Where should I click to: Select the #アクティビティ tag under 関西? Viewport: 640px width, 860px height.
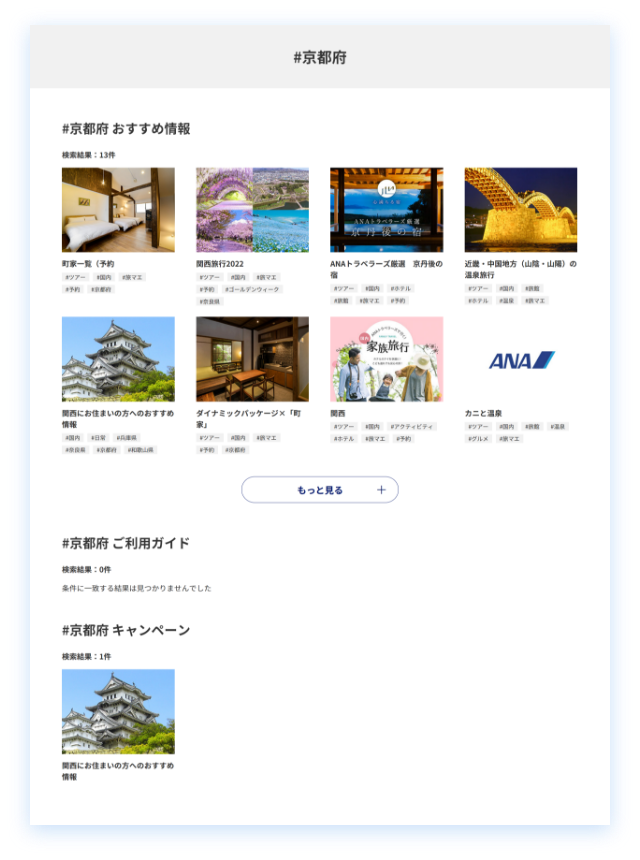click(413, 427)
